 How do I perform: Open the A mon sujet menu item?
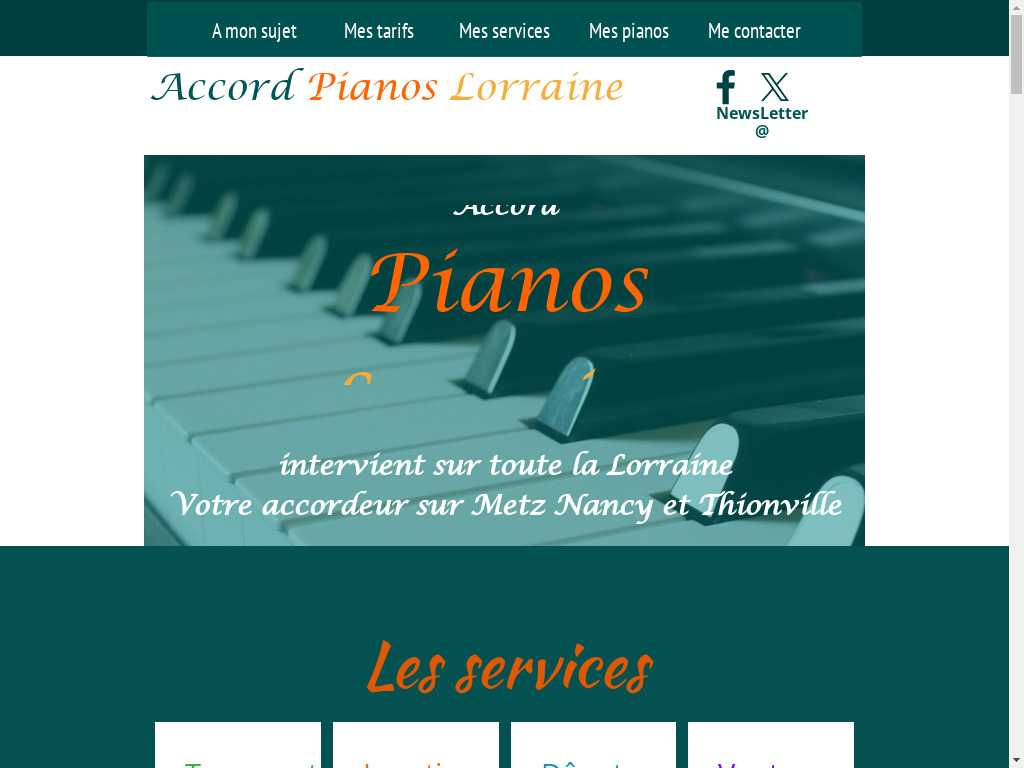254,31
